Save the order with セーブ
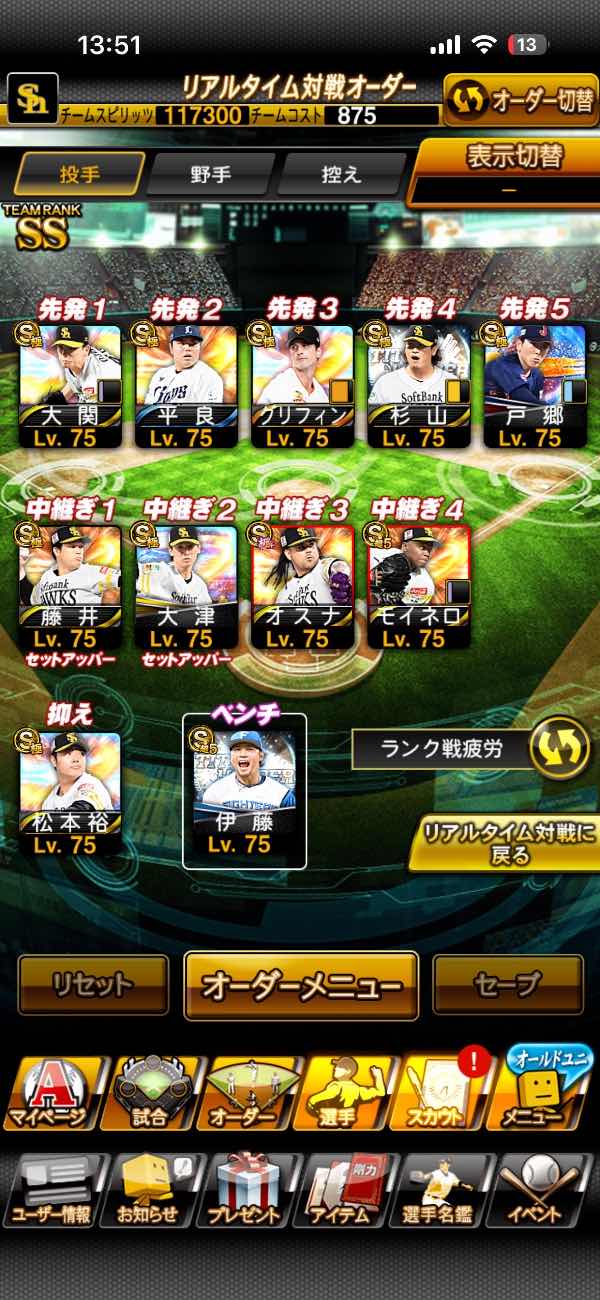This screenshot has height=1300, width=600. tap(508, 985)
